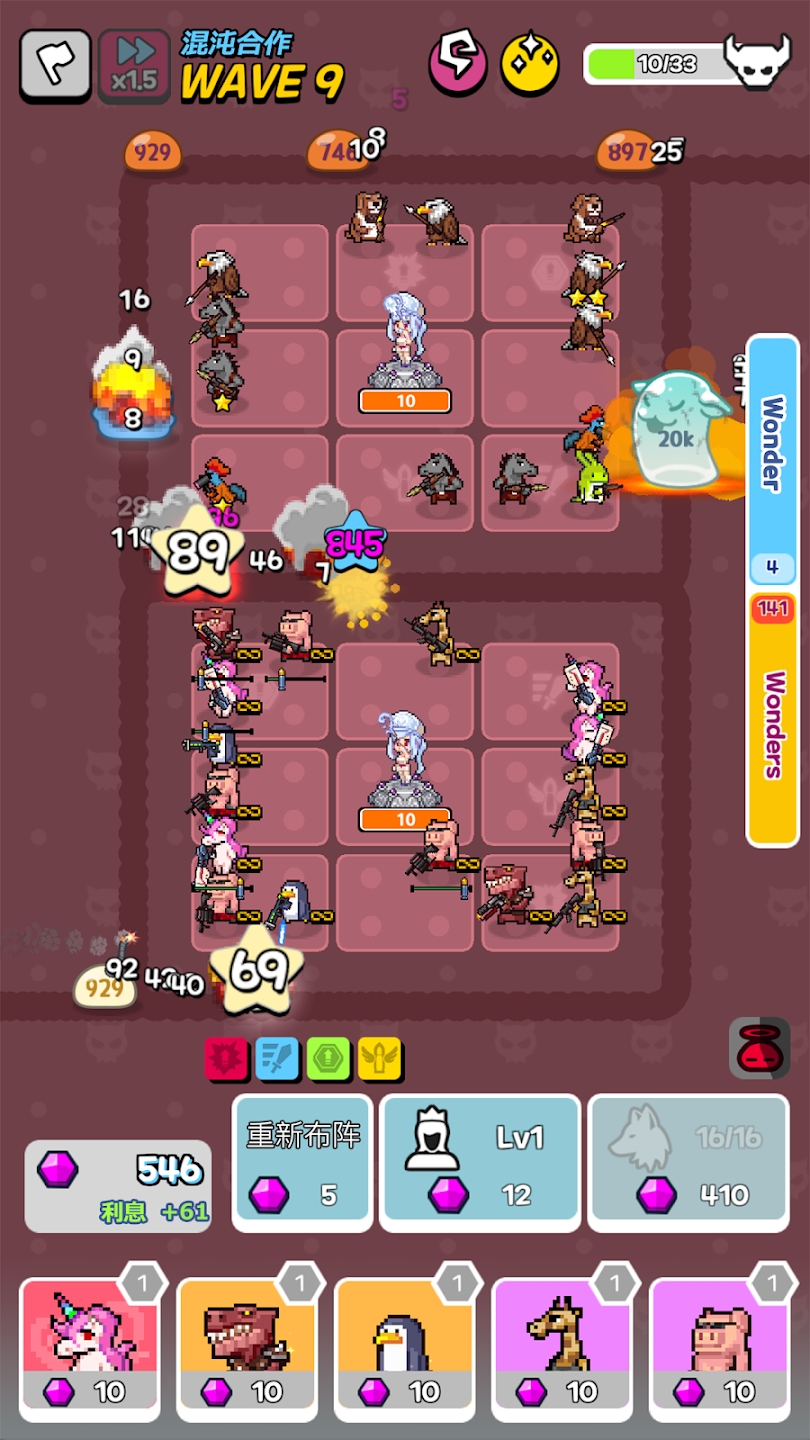Buy the pig card for 10 gems

719,1348
